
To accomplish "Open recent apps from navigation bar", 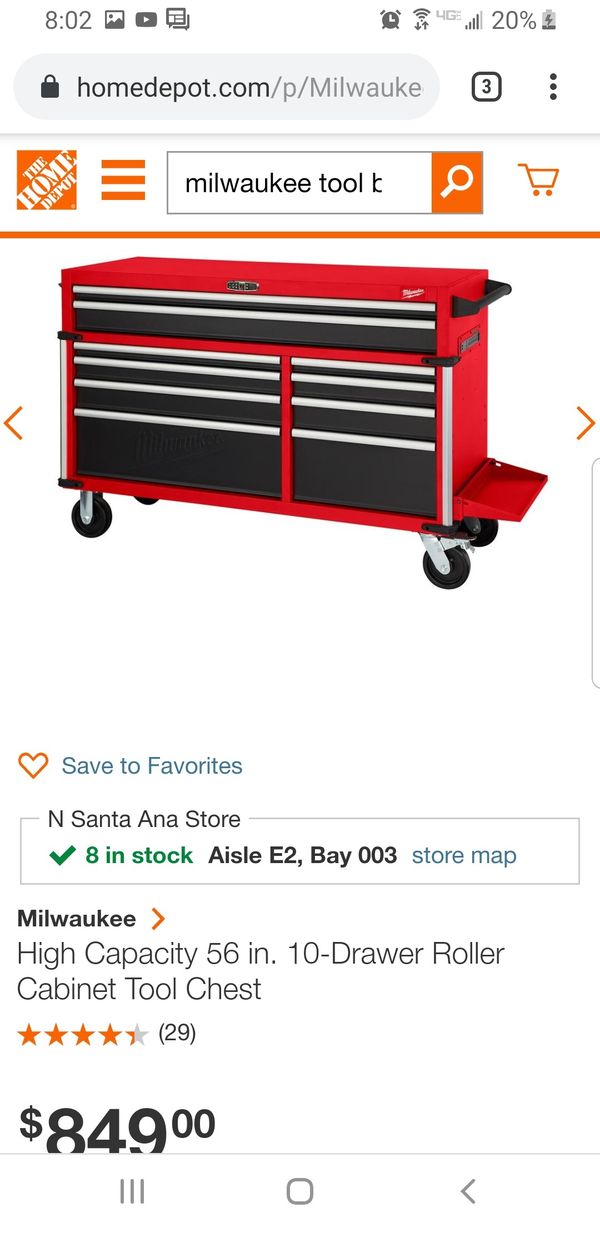I will pos(132,1191).
